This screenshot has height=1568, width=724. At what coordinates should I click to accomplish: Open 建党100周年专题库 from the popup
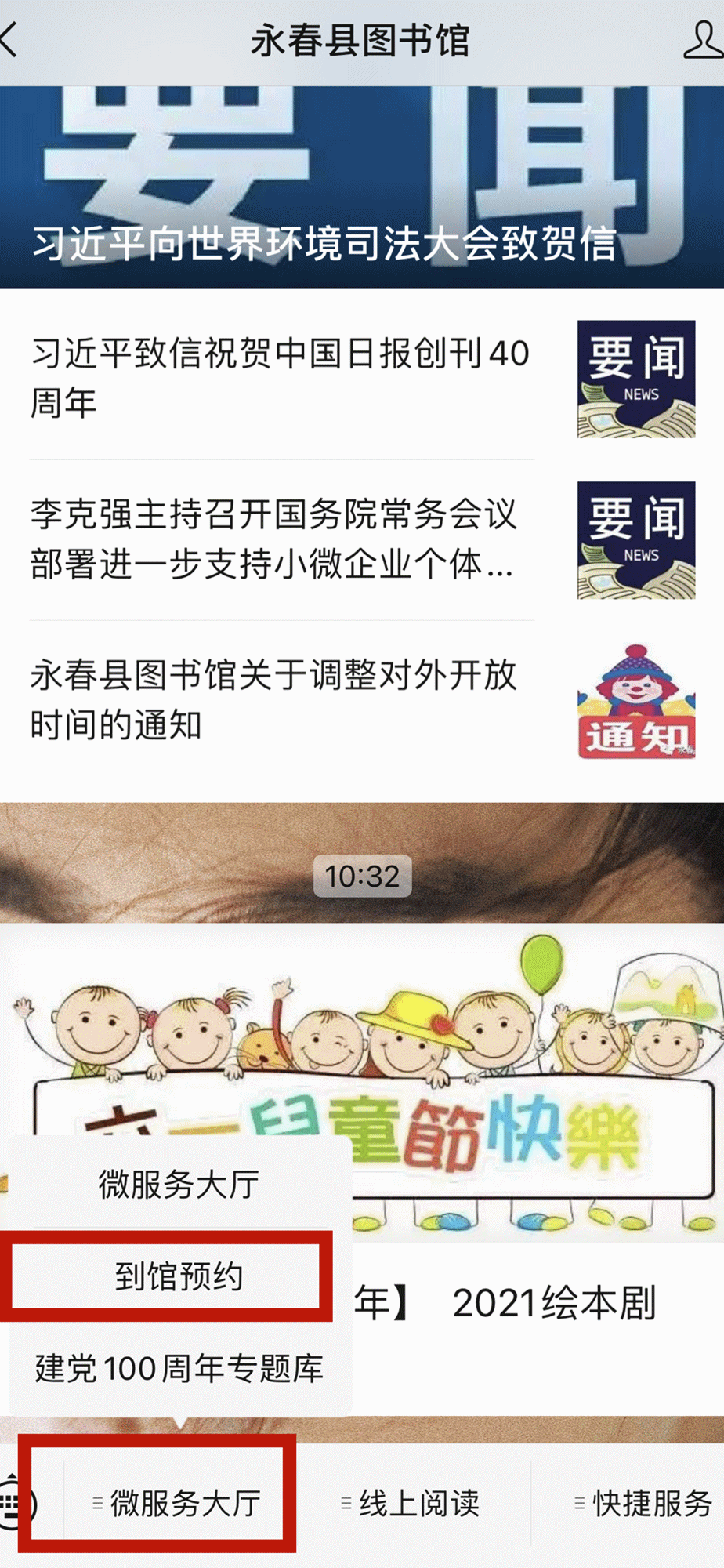tap(179, 1369)
